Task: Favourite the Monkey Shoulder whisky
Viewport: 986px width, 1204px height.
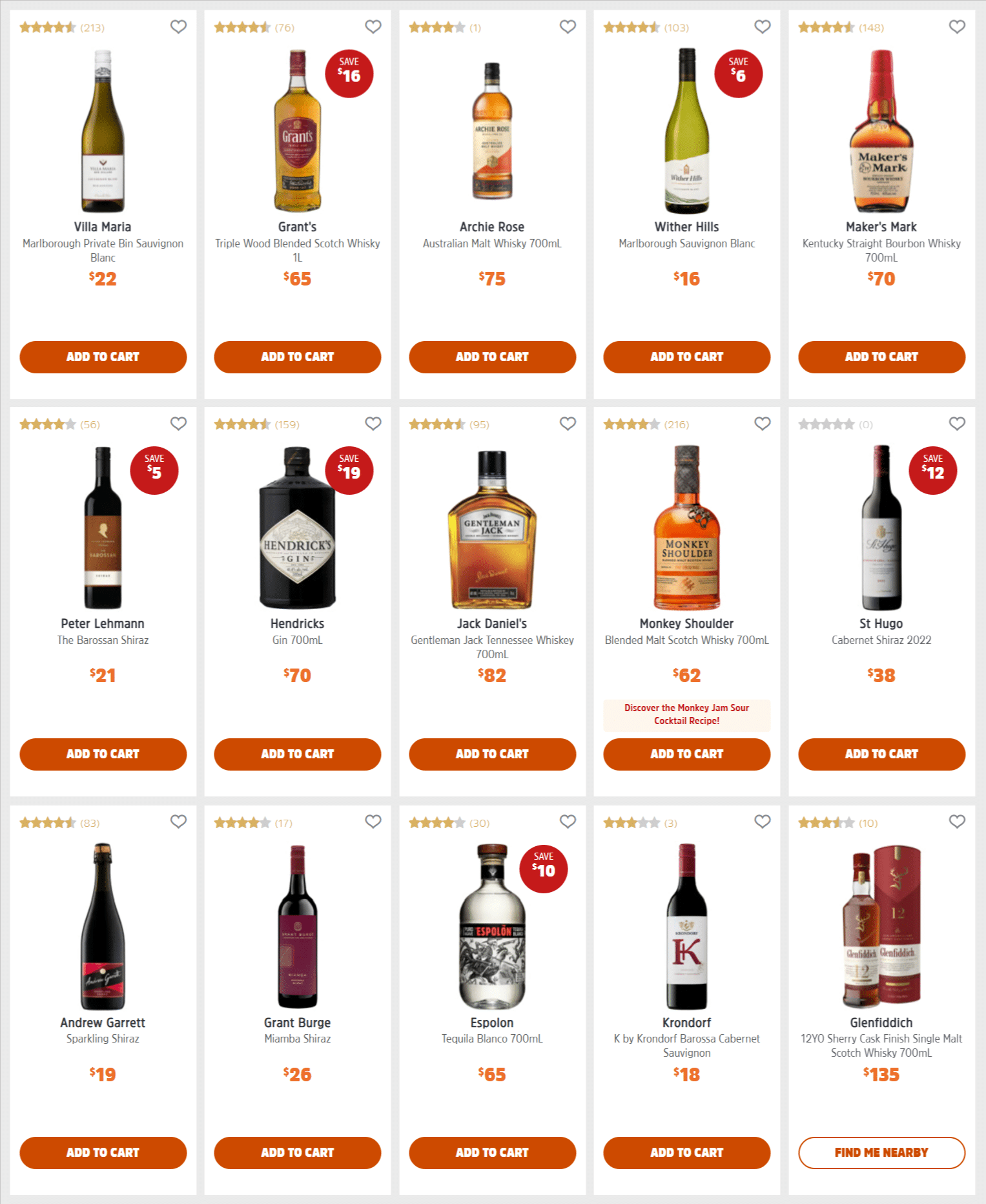Action: click(762, 424)
